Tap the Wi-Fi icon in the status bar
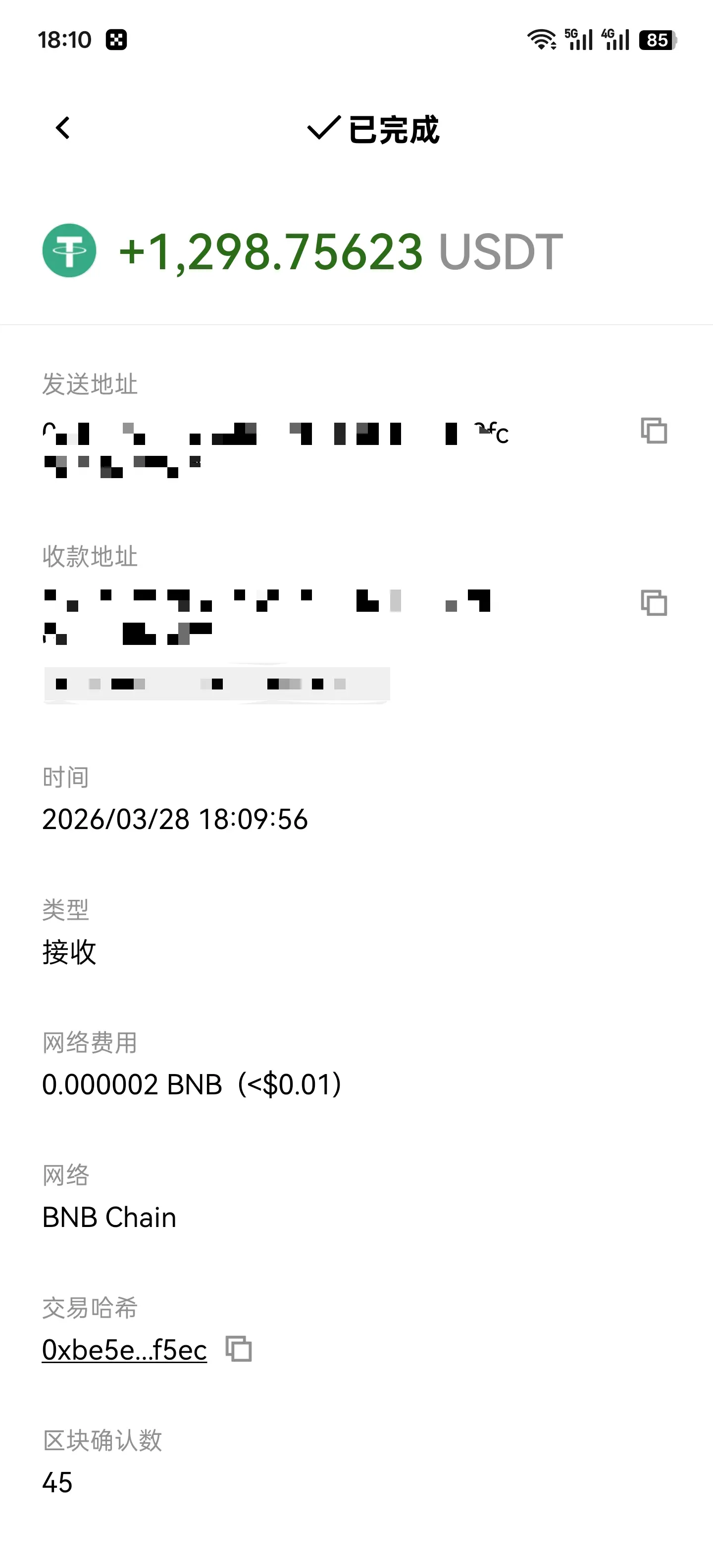Viewport: 713px width, 1568px height. [541, 39]
